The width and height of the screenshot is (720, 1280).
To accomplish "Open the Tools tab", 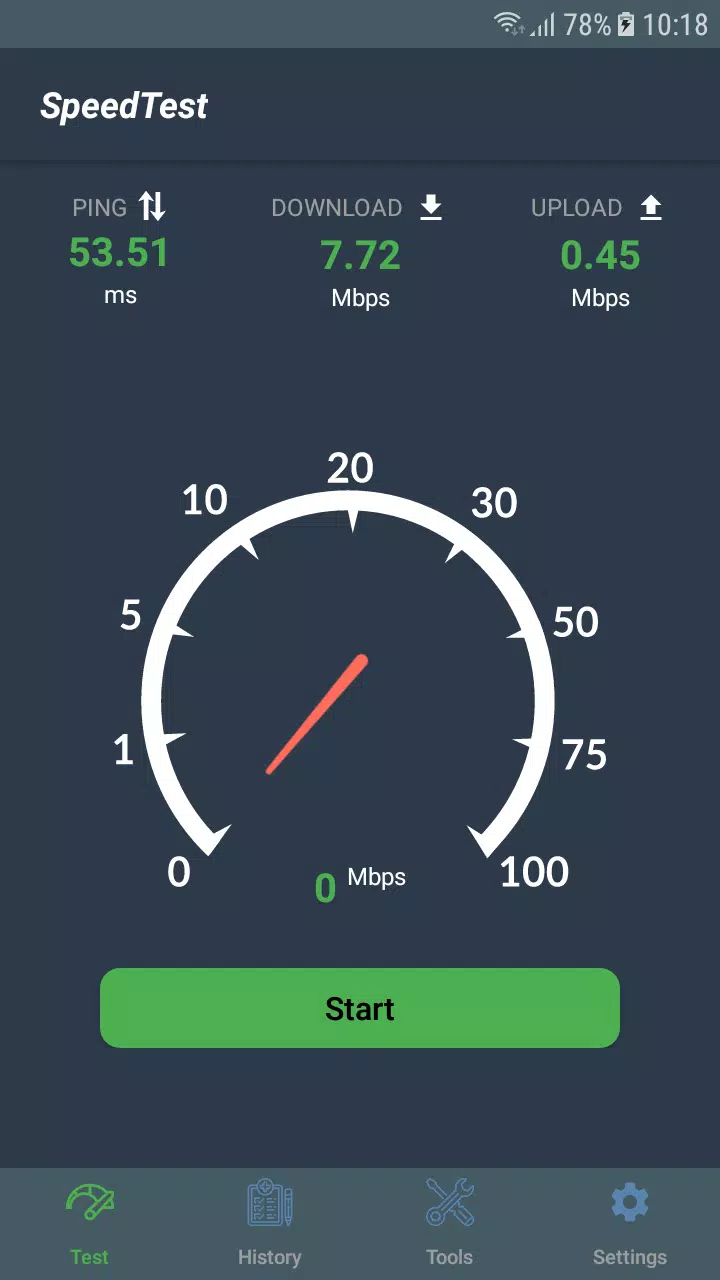I will 449,1256.
